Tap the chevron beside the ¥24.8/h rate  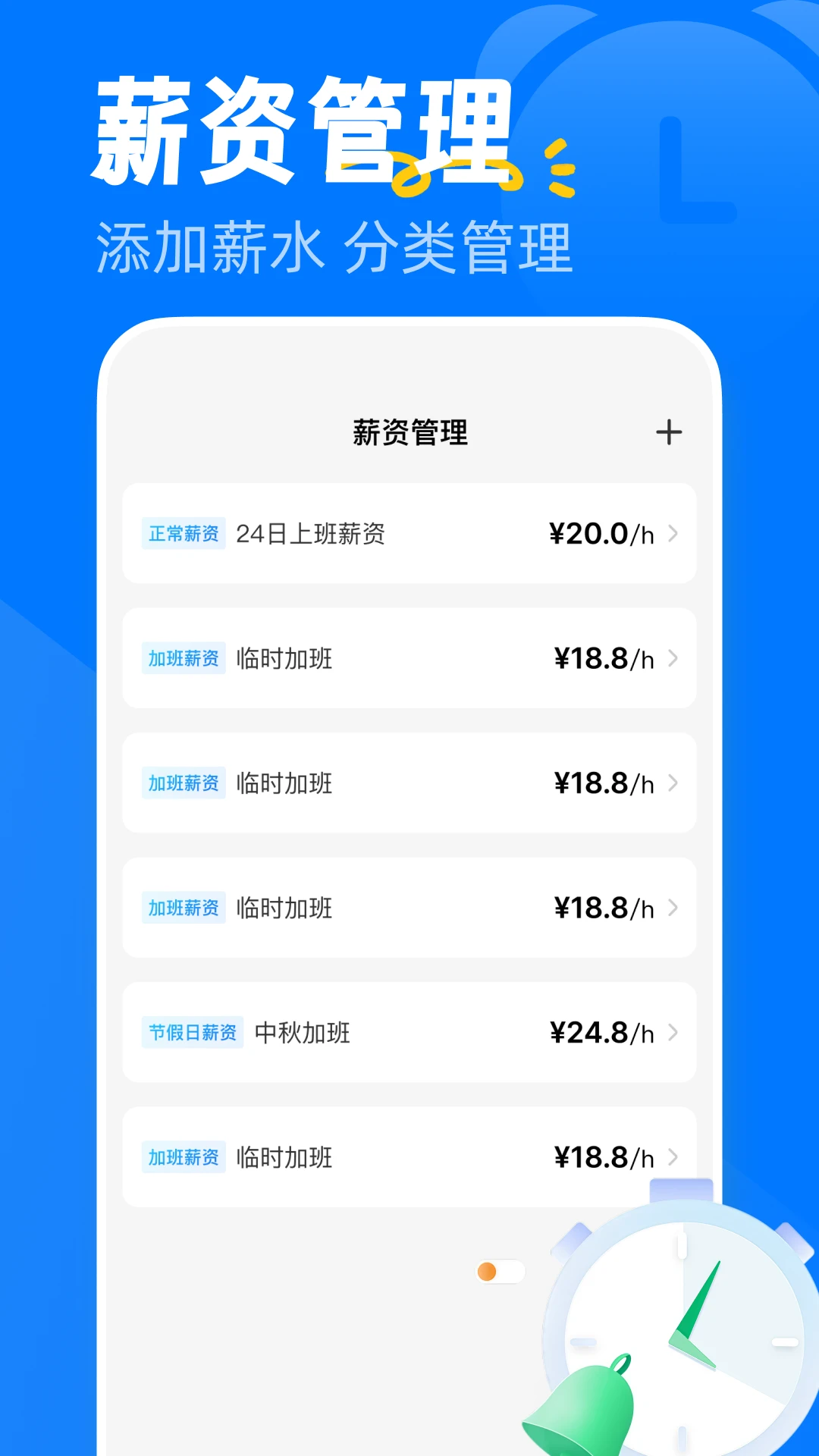672,1031
